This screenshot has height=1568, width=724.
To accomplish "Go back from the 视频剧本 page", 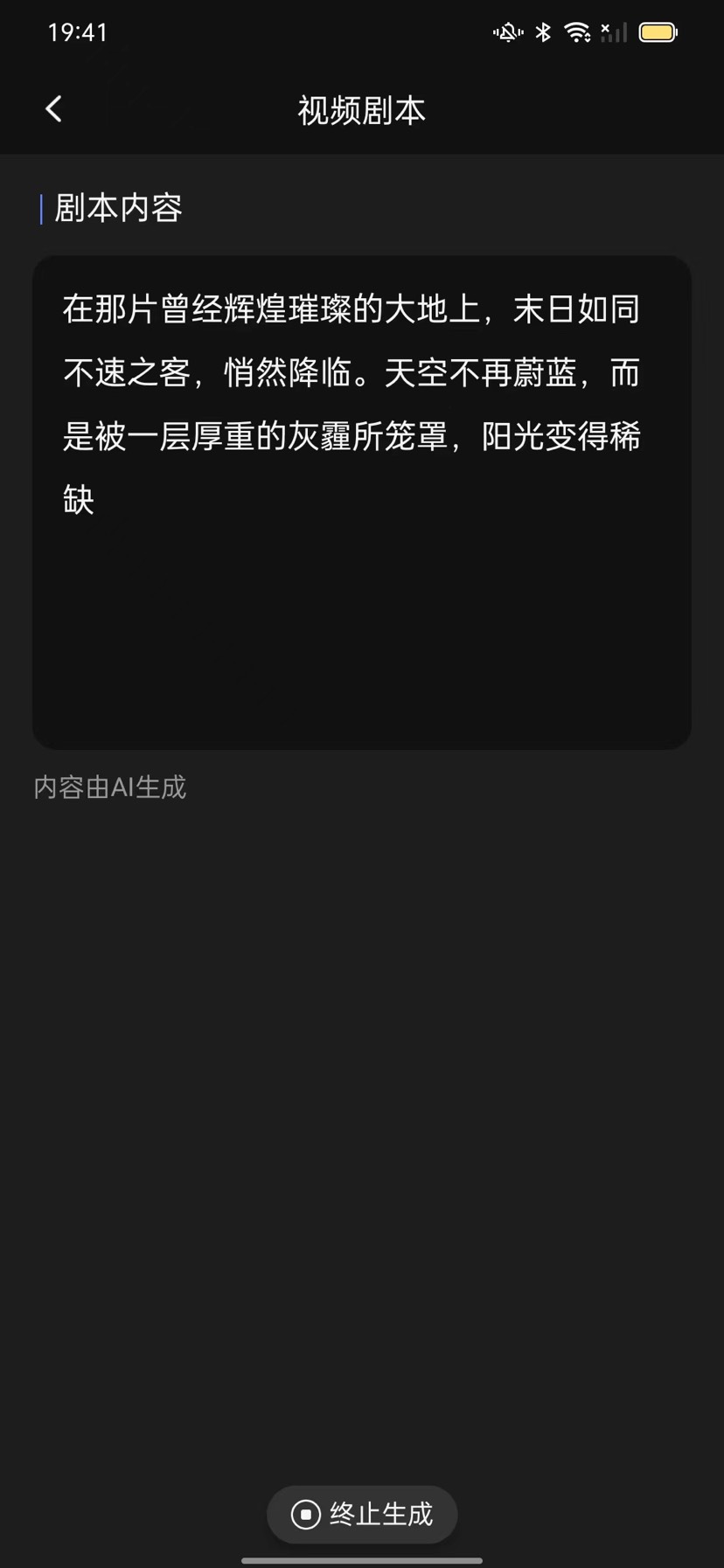I will click(53, 109).
